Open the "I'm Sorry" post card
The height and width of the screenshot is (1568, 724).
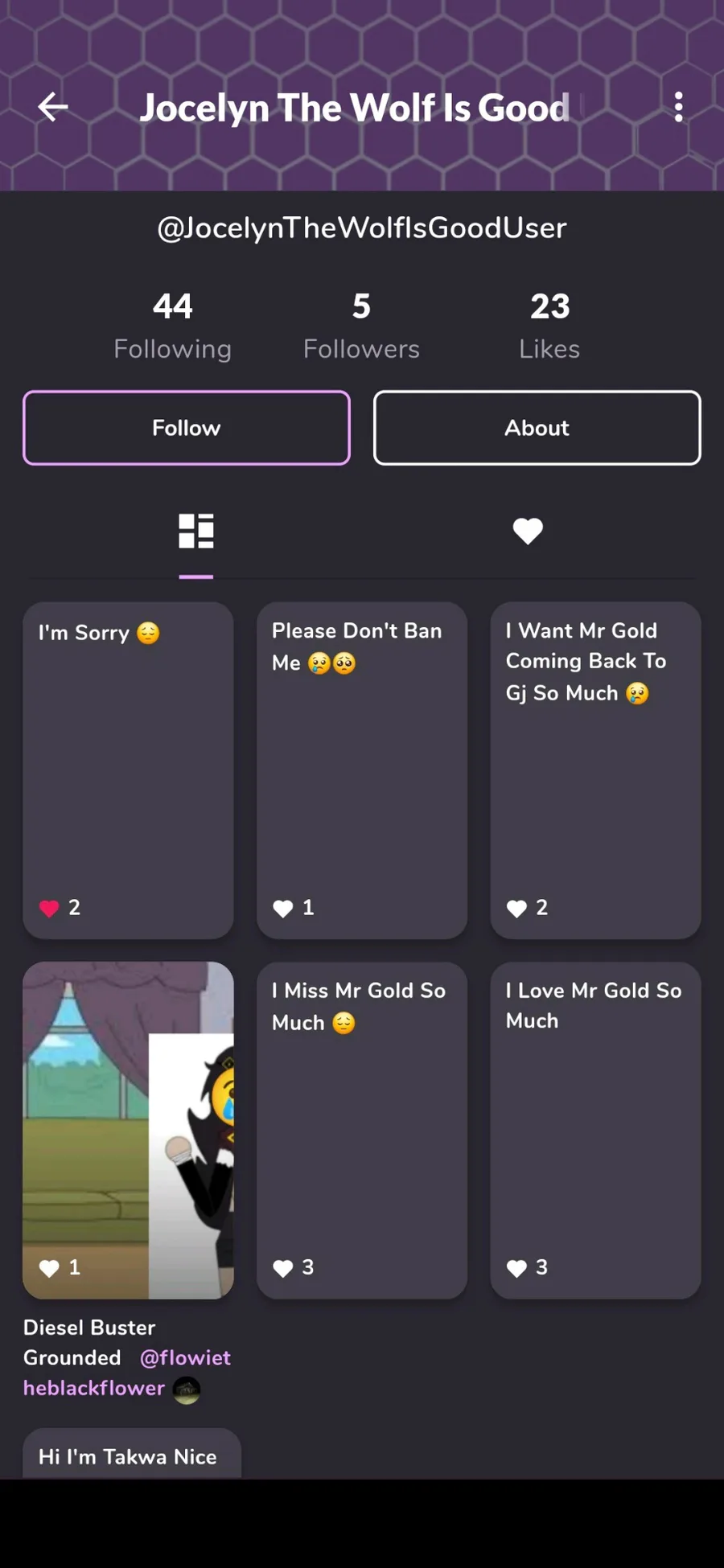click(129, 770)
